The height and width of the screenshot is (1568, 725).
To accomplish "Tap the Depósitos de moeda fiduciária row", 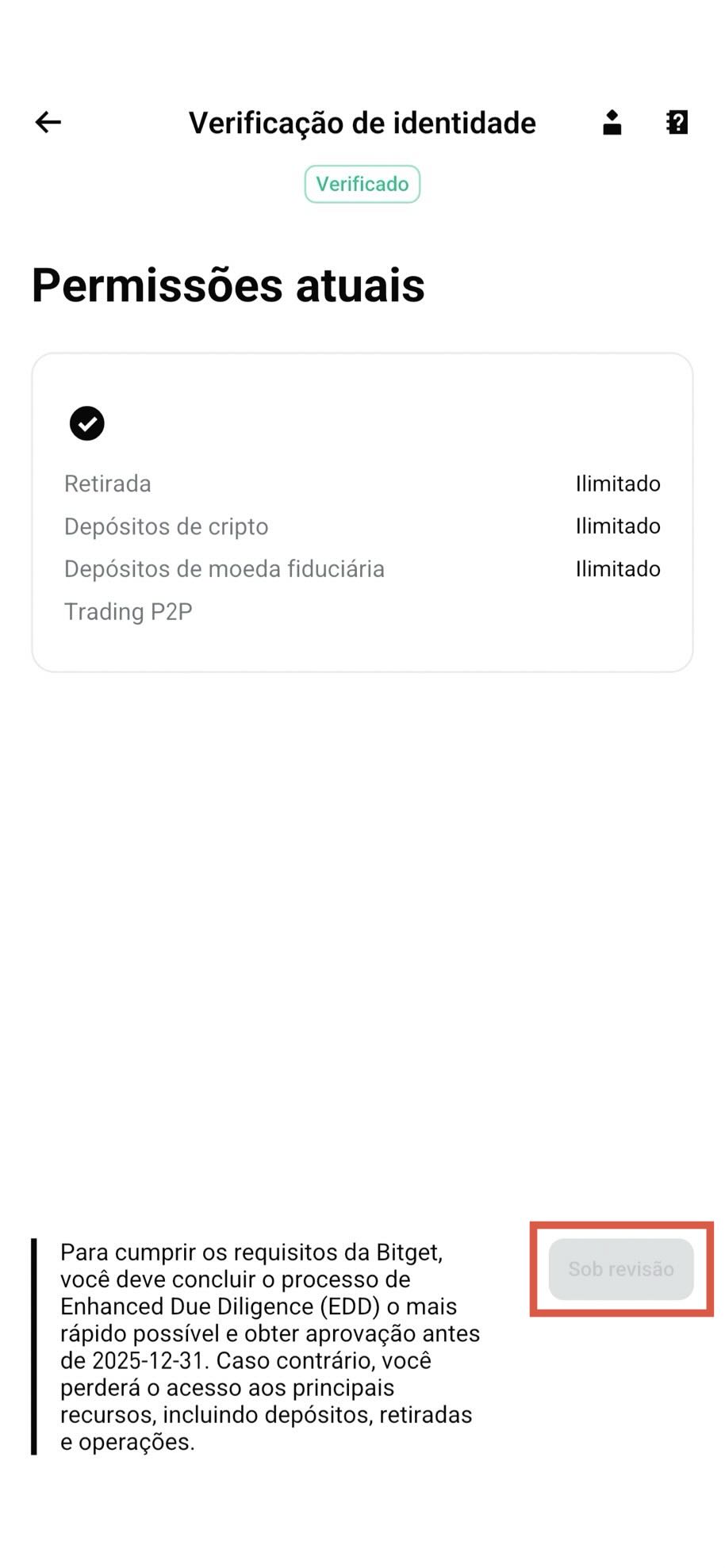I will point(224,569).
